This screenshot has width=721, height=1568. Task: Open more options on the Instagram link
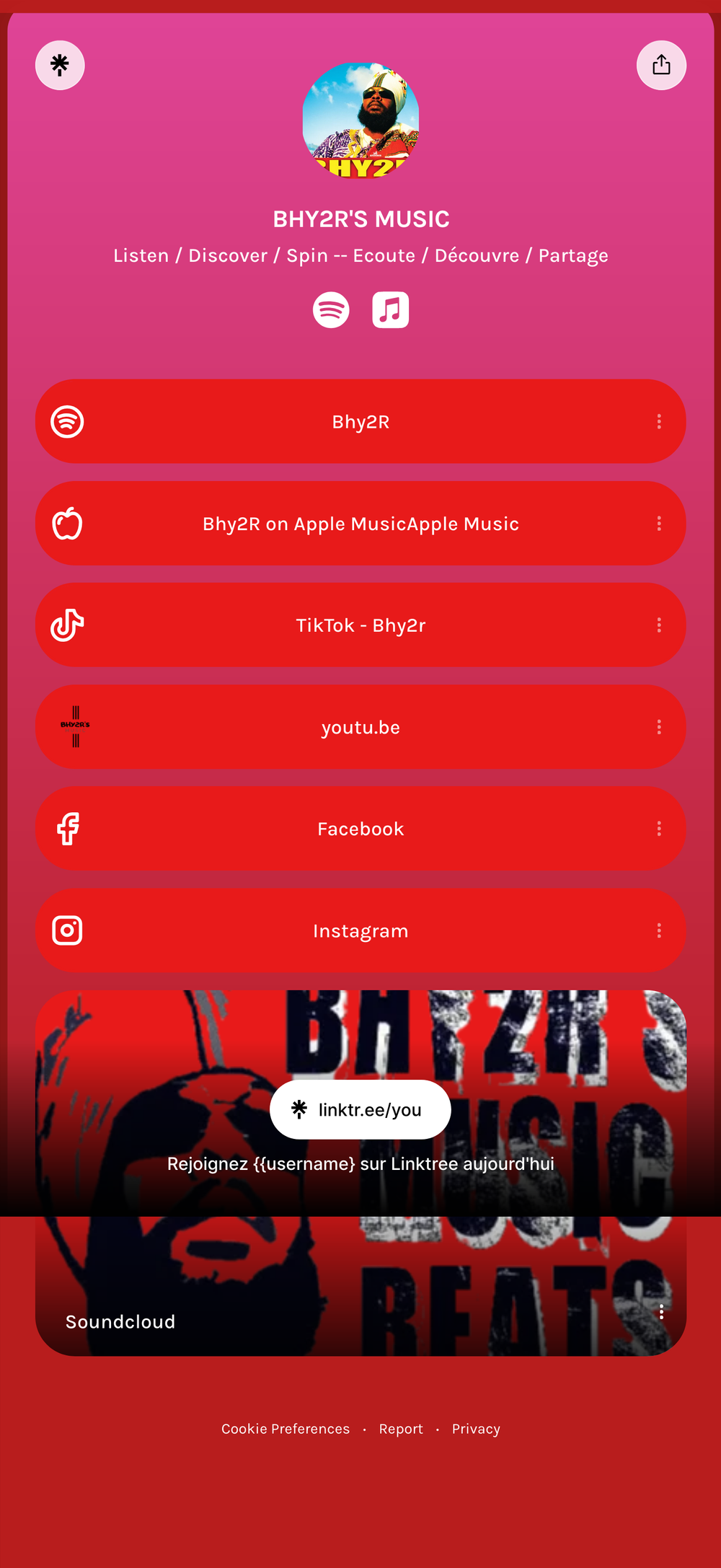coord(659,930)
